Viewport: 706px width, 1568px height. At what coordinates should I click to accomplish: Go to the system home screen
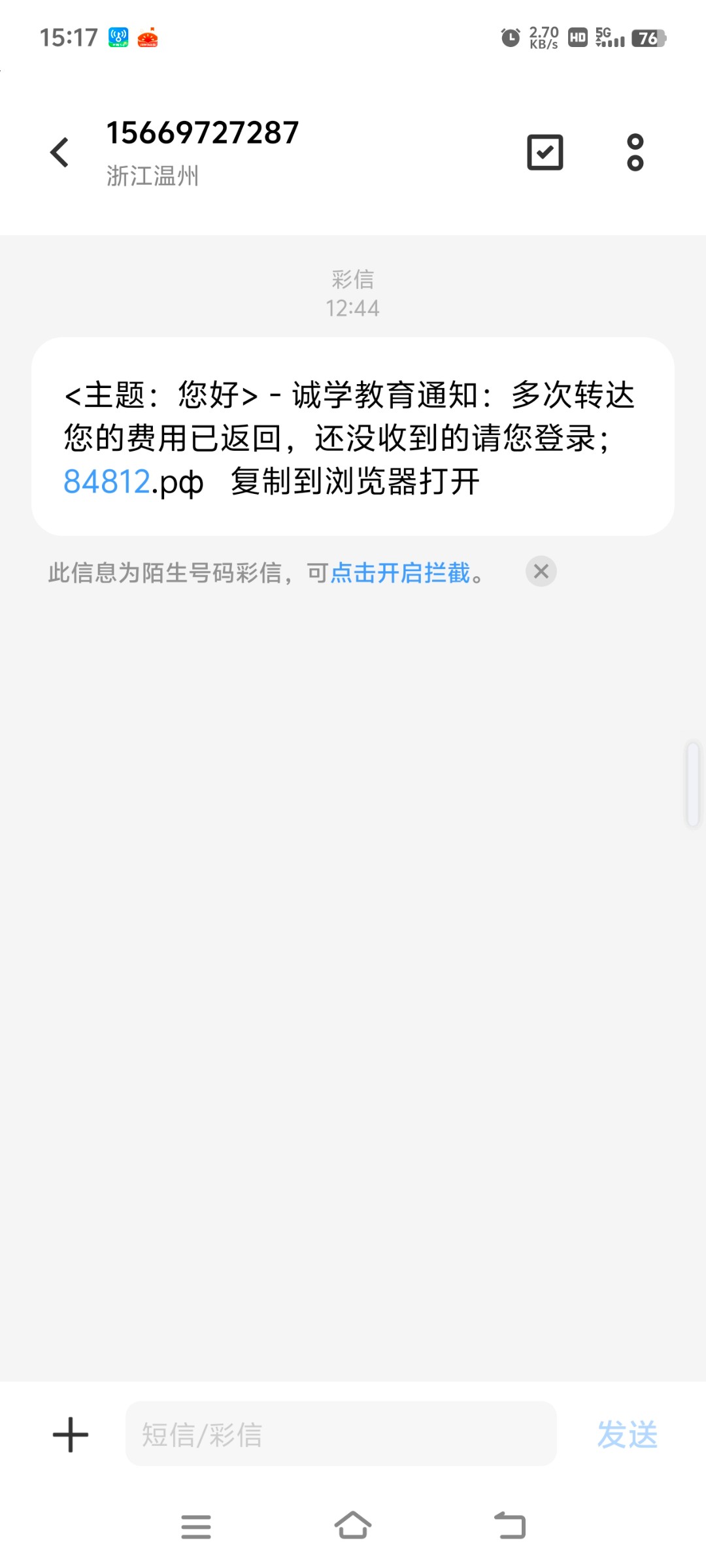[x=353, y=1526]
